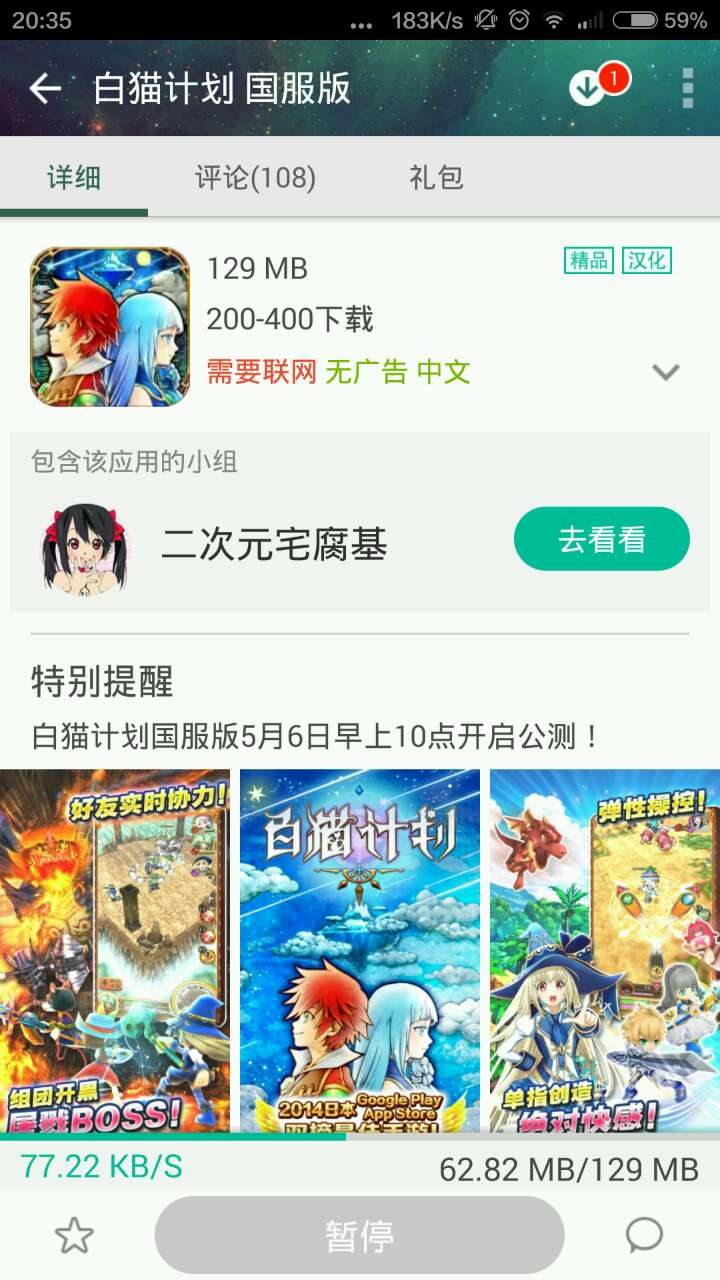Tap 去看看 to view the group
This screenshot has height=1280, width=720.
[601, 539]
